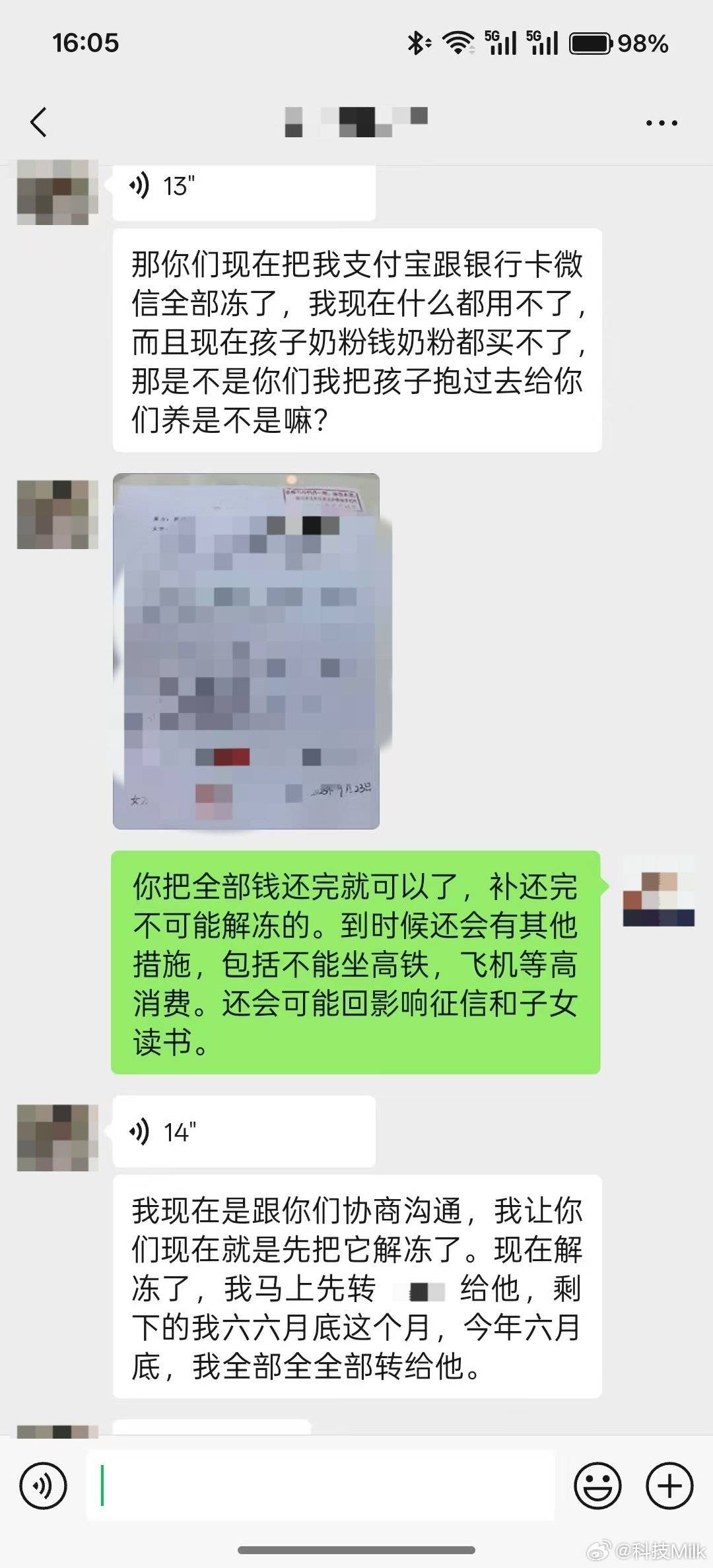
Task: Open the chat info overflow menu
Action: (661, 123)
